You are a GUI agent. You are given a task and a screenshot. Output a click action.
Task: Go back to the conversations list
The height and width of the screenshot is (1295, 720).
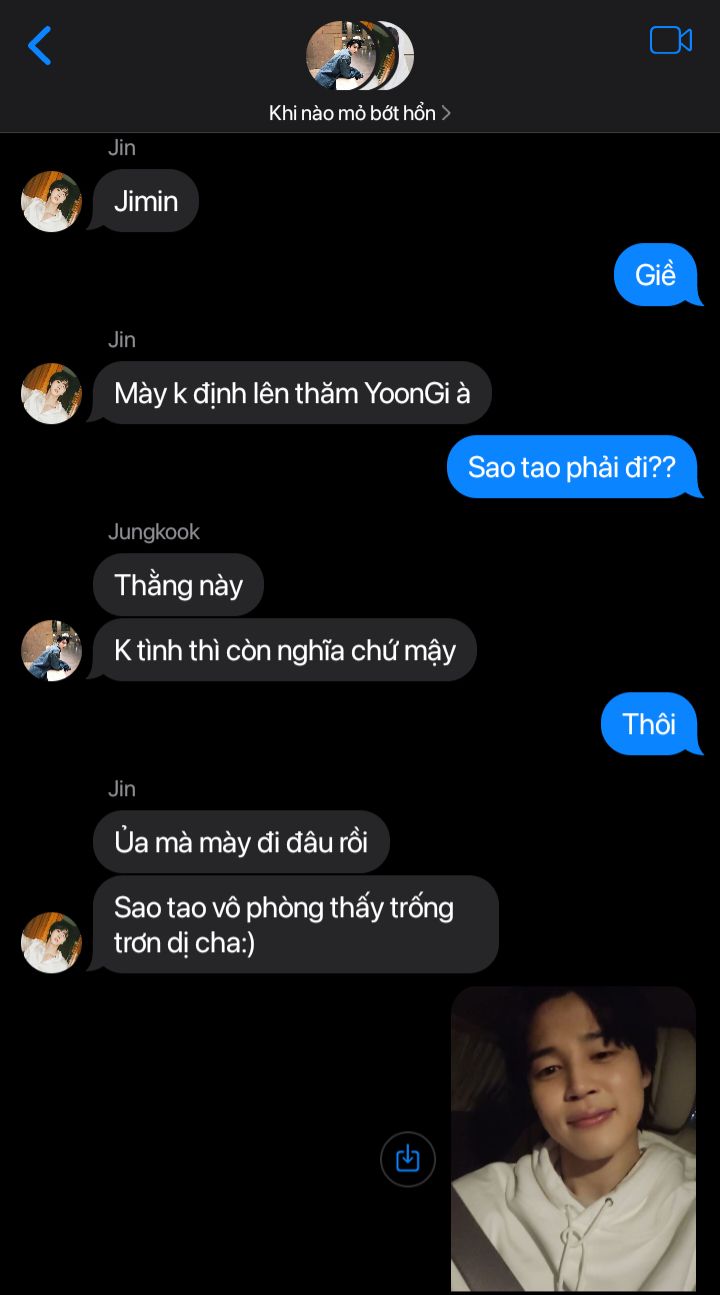click(x=39, y=46)
